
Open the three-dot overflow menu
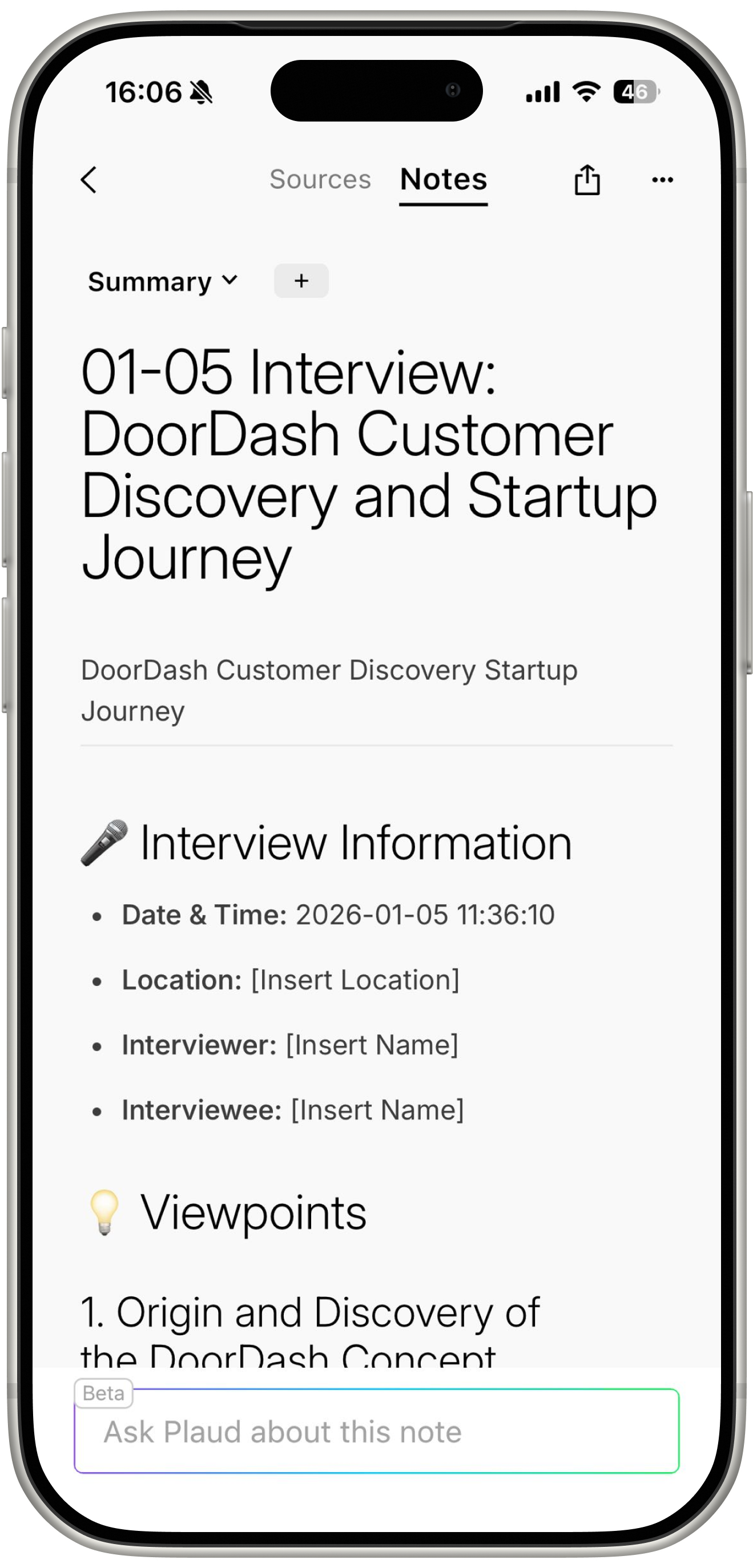point(662,180)
